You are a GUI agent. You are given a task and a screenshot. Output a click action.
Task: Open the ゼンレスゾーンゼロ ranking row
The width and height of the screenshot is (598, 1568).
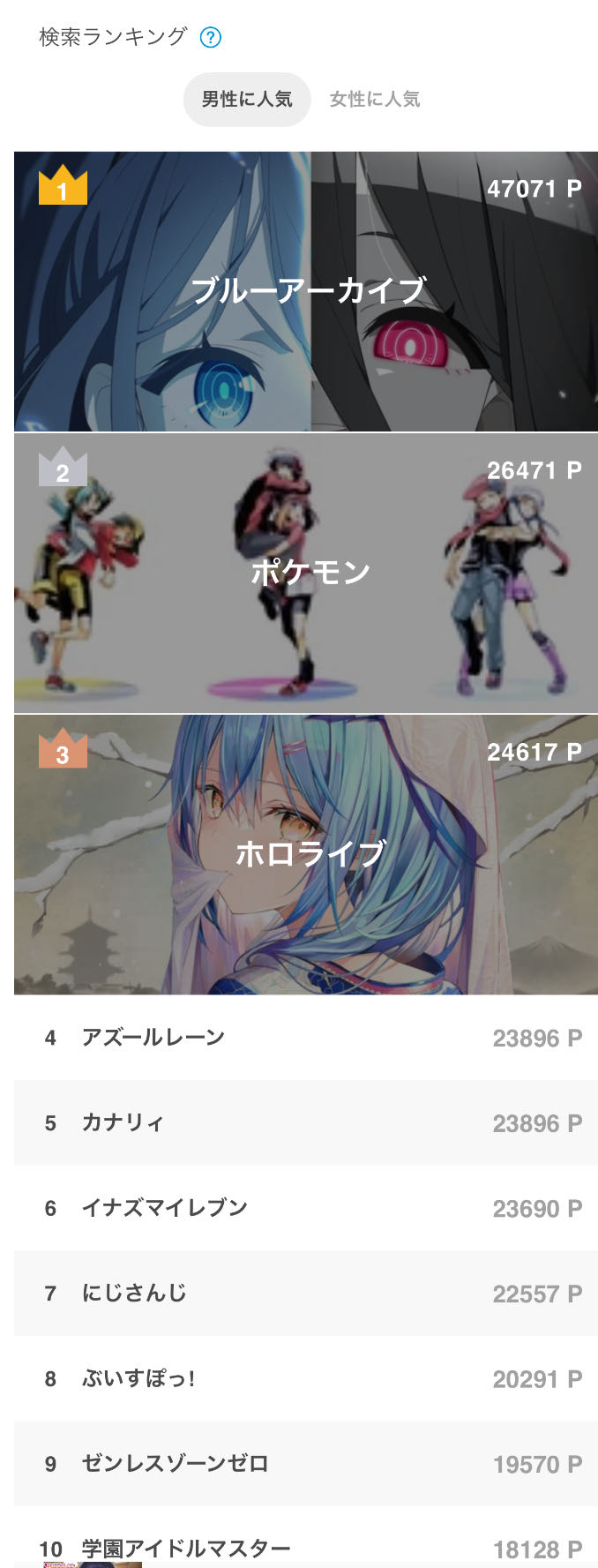(306, 1463)
